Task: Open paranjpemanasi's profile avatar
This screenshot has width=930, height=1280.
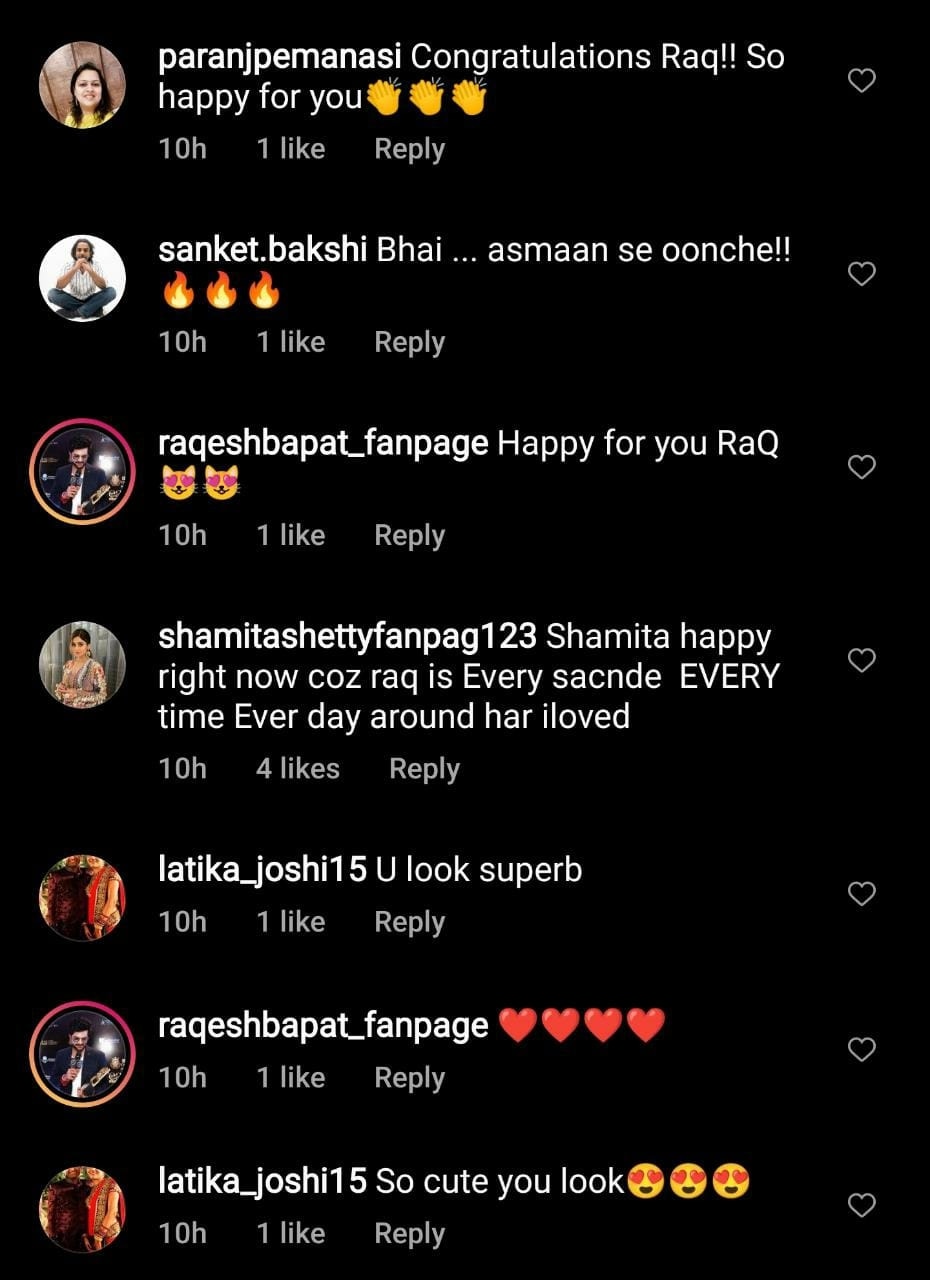Action: pos(82,85)
